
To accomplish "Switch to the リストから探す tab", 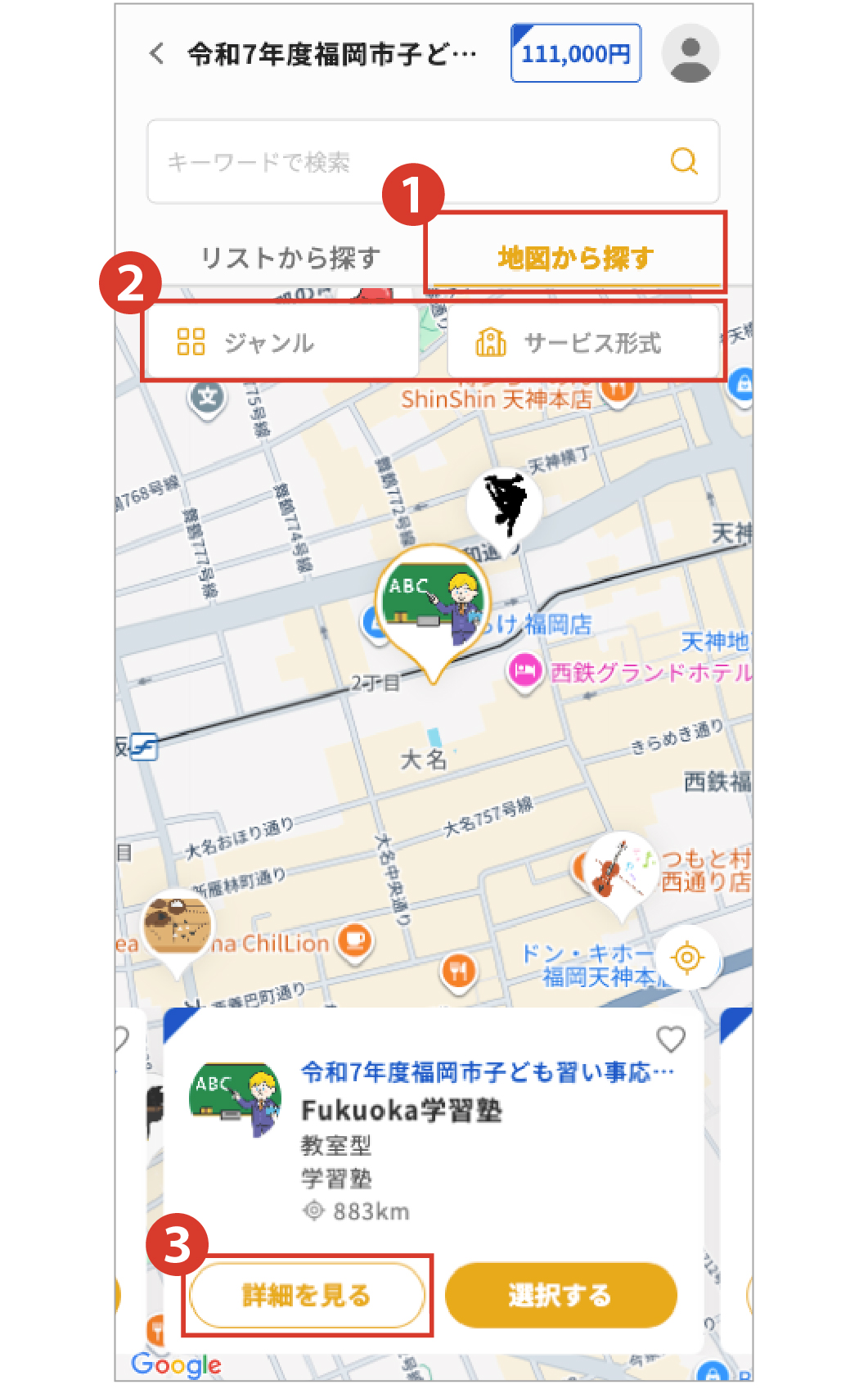I will coord(290,258).
